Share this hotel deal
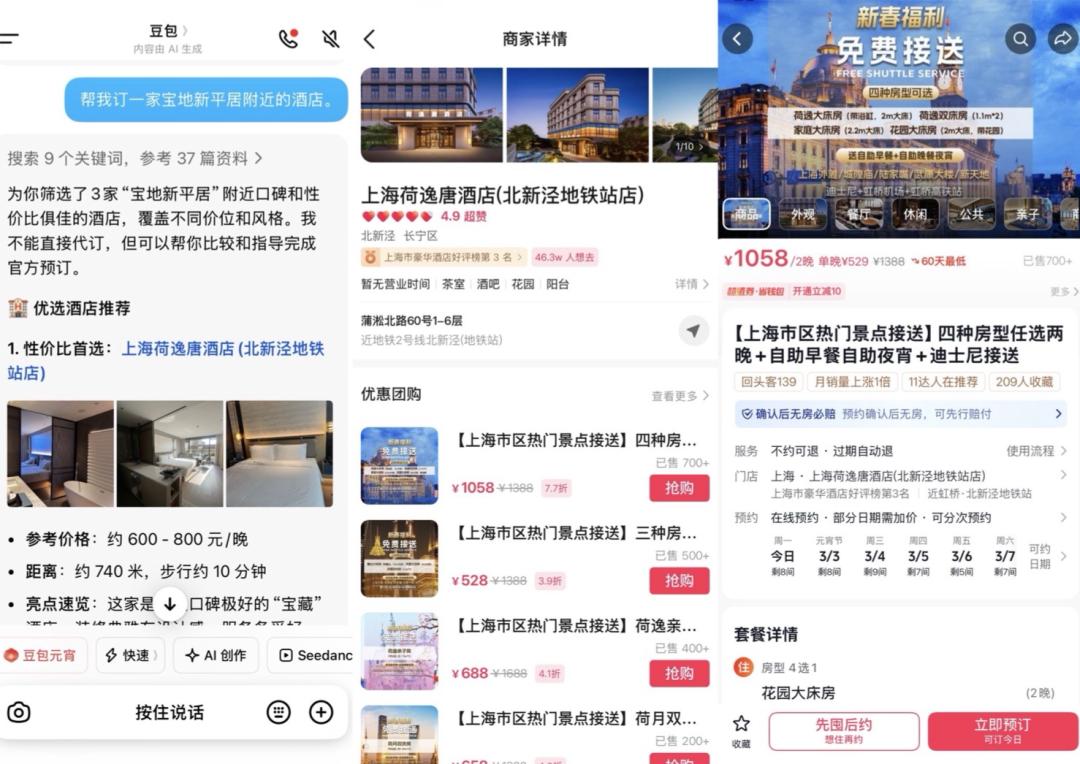This screenshot has width=1080, height=764. [x=1063, y=39]
